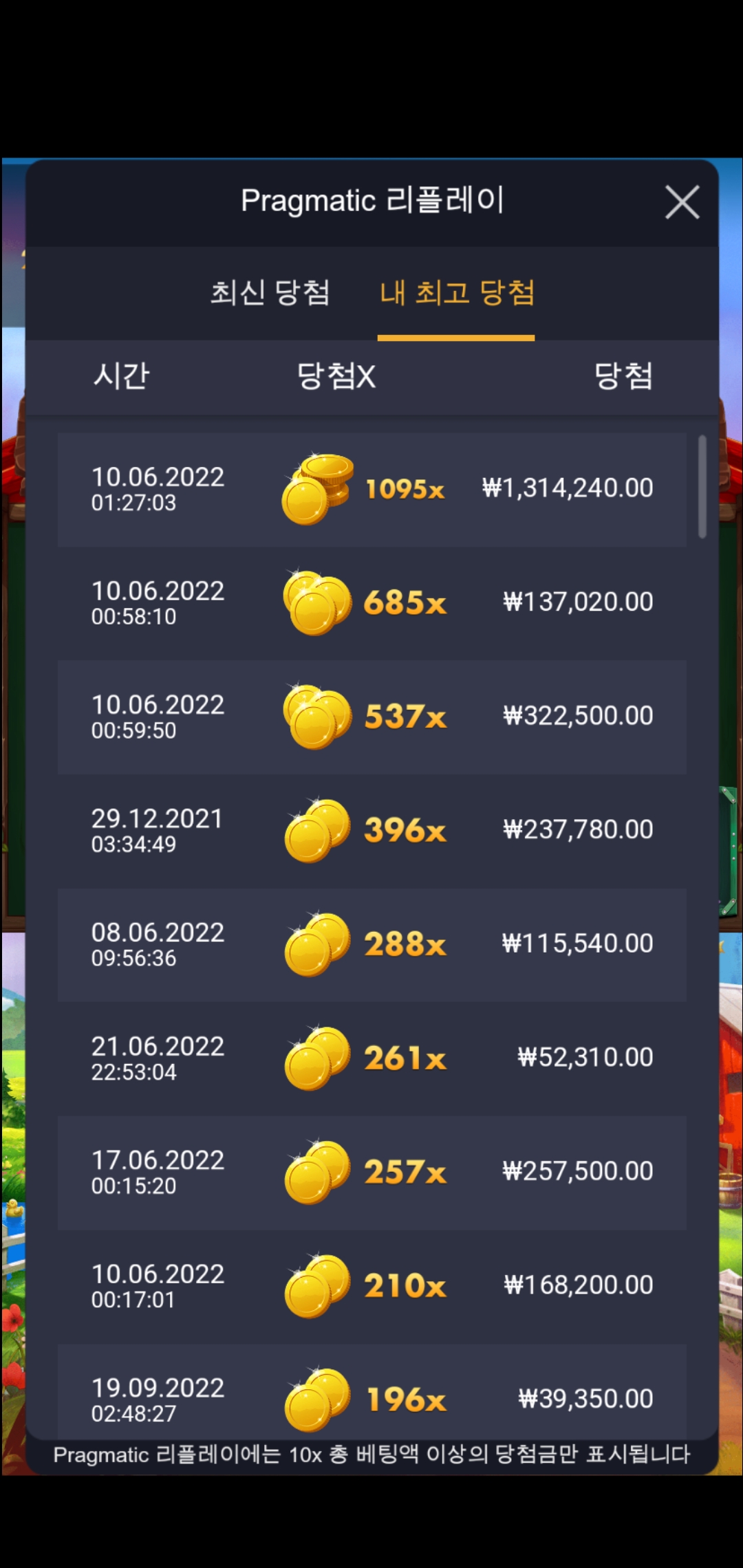This screenshot has height=1568, width=743.
Task: Open the 685x win replay
Action: pos(371,603)
